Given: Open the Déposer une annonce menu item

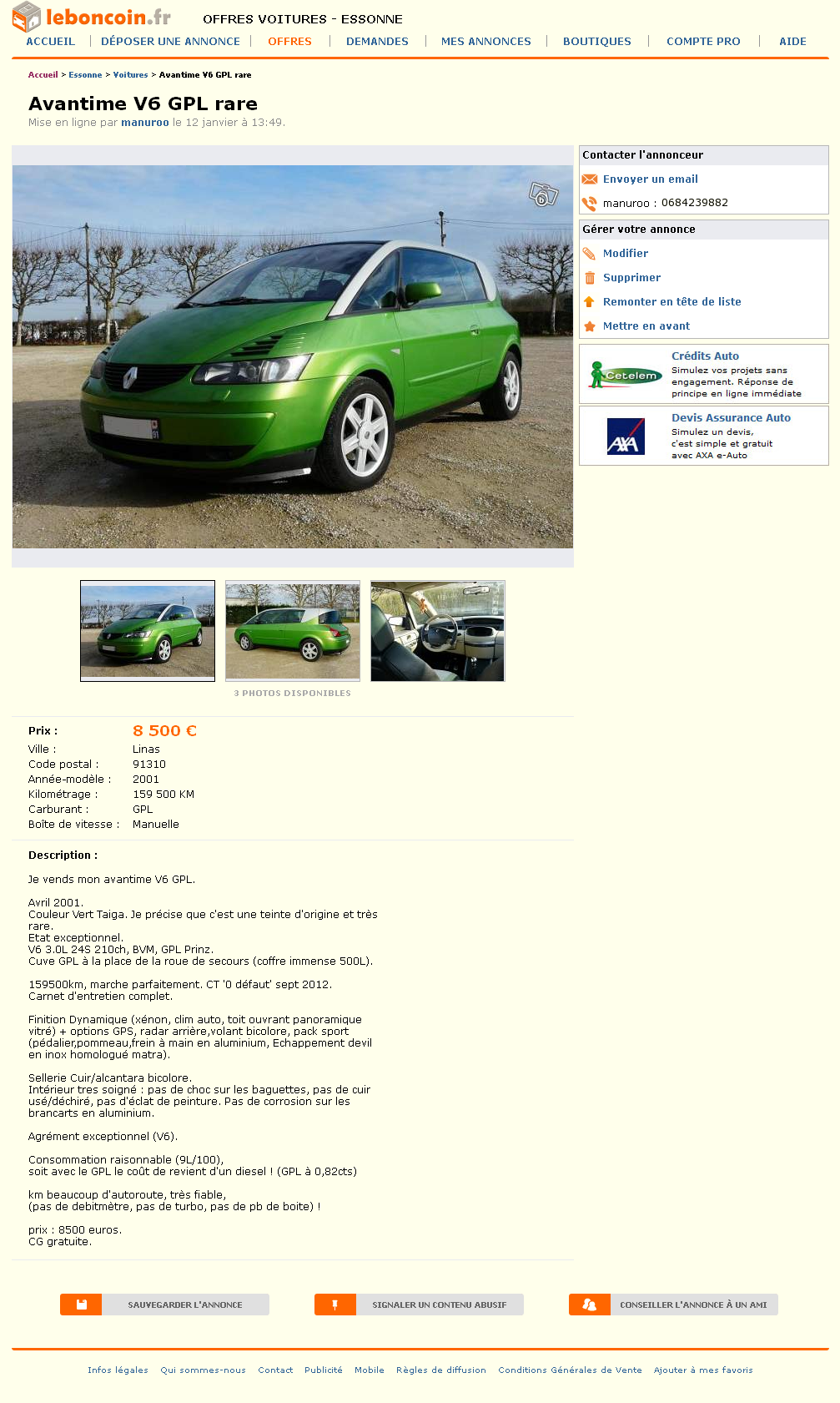Looking at the screenshot, I should 170,41.
